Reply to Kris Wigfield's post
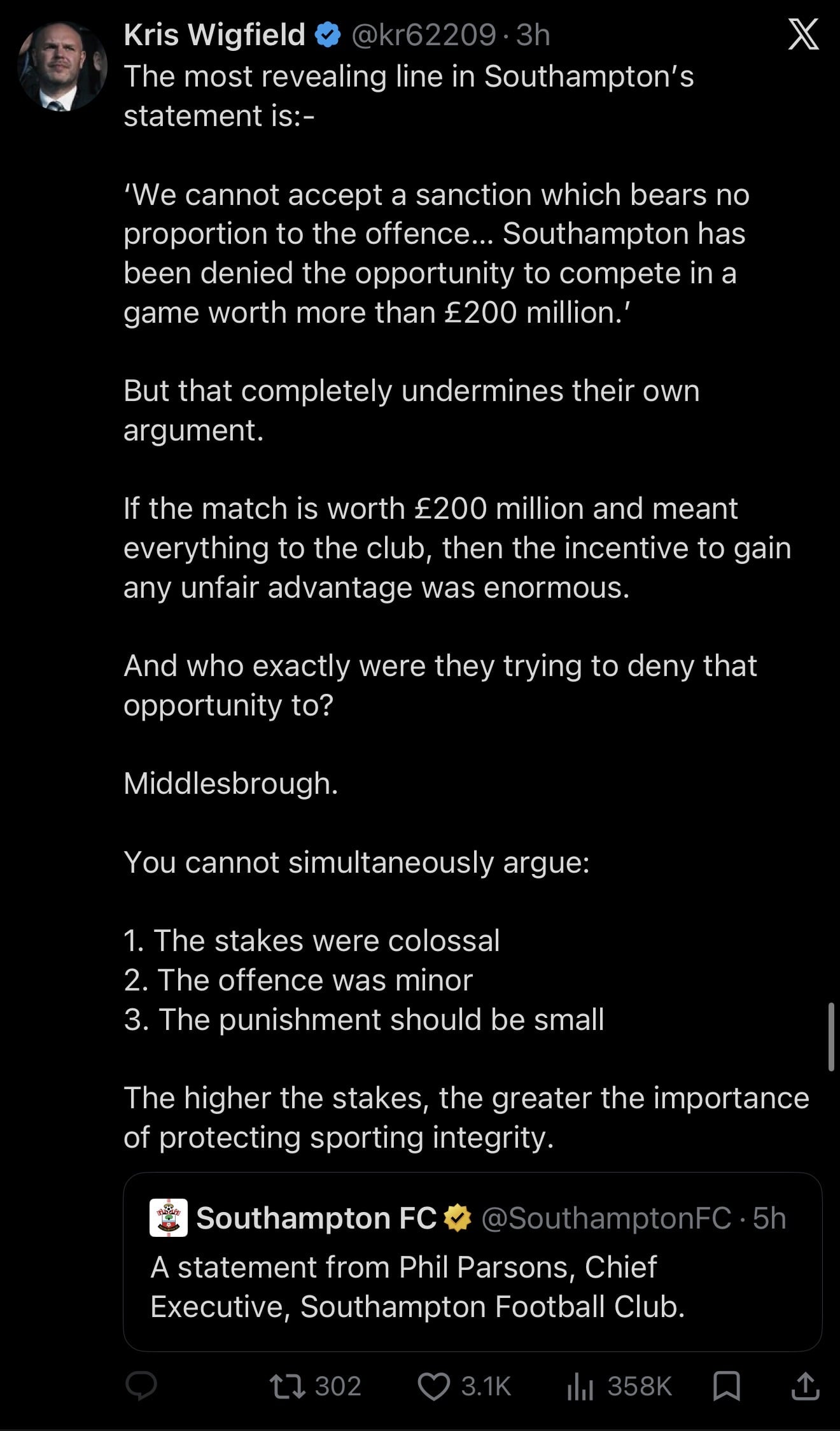This screenshot has height=1431, width=840. tap(141, 1386)
